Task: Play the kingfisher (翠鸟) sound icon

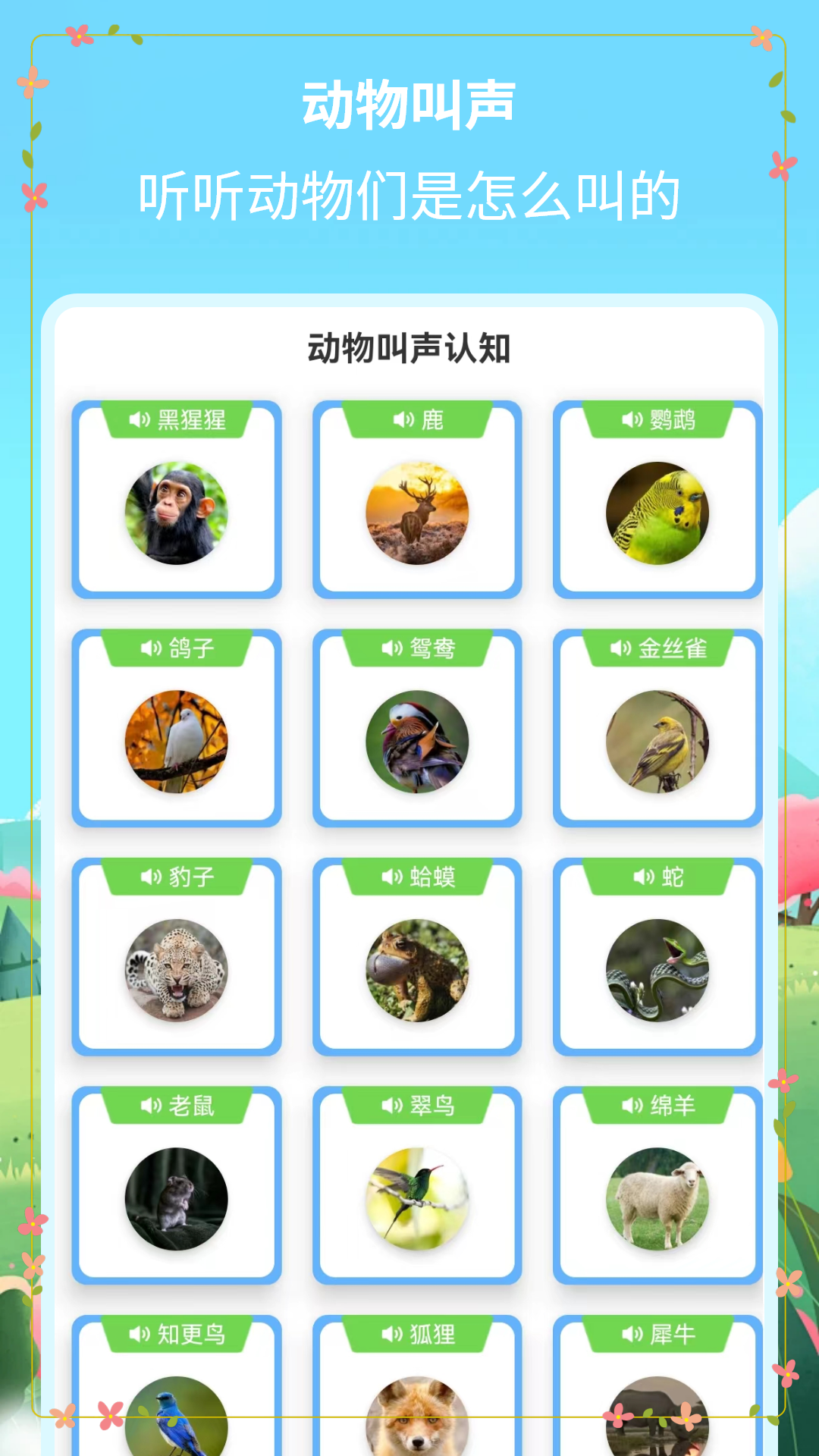Action: click(390, 1105)
